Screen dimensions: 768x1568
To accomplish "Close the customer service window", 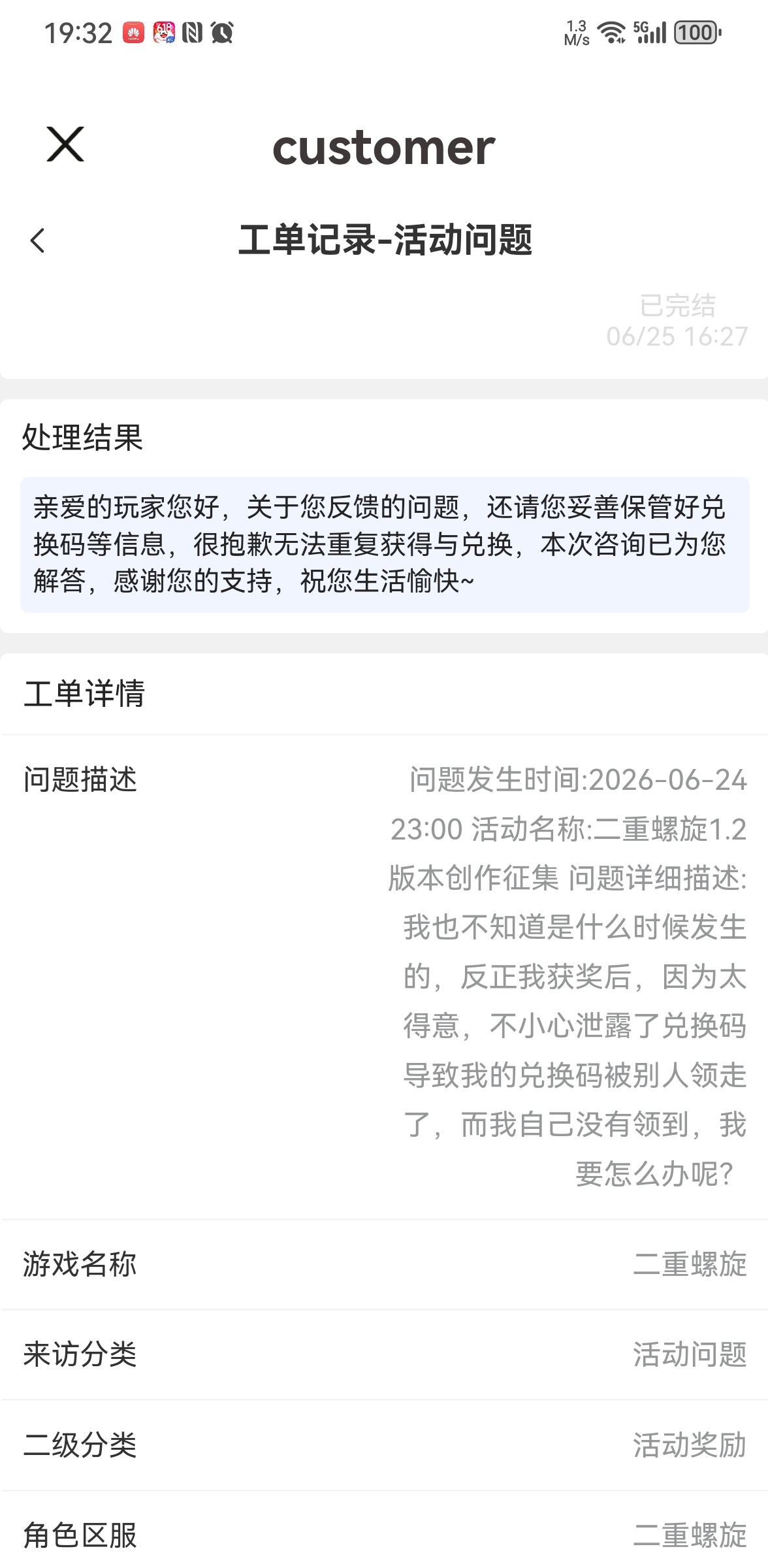I will [x=65, y=144].
